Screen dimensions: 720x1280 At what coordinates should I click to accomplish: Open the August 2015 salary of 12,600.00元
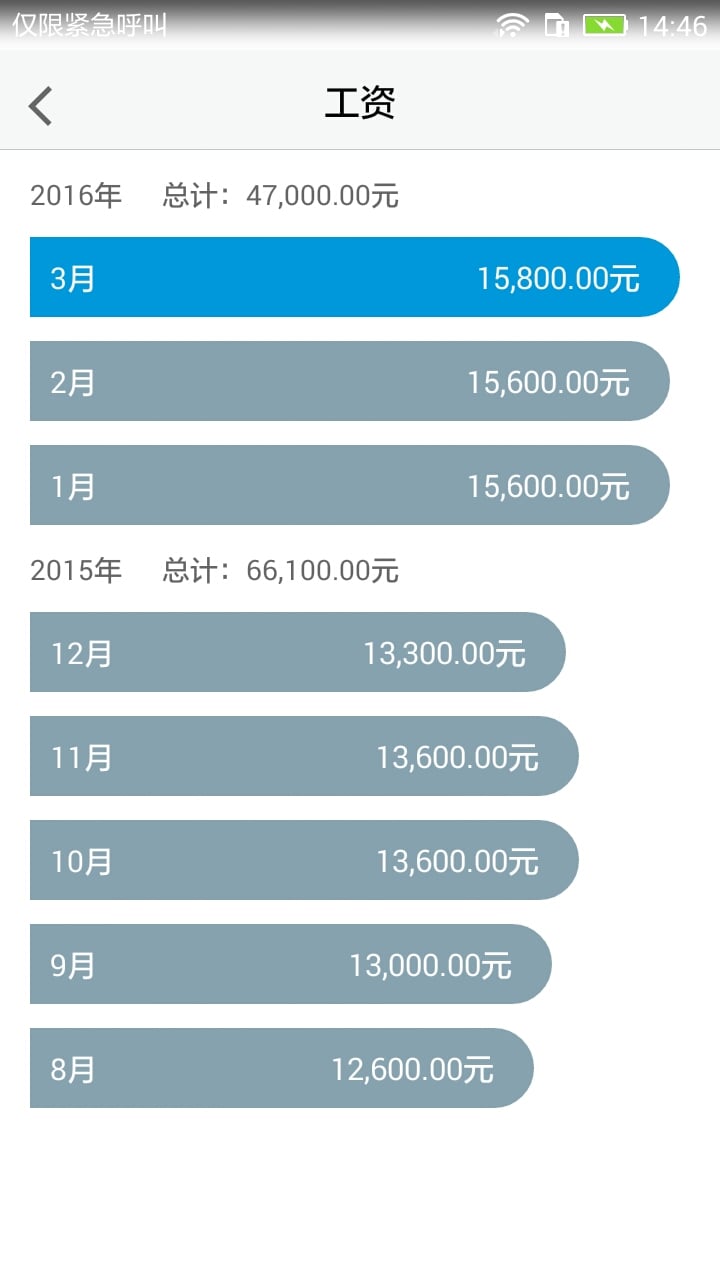point(282,1068)
